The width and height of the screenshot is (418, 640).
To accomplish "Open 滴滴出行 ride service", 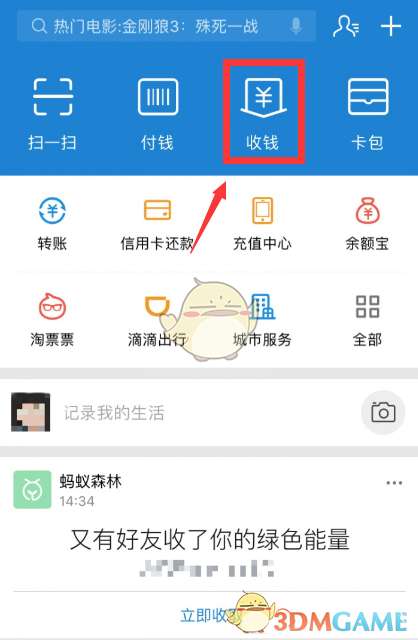I will pyautogui.click(x=157, y=320).
